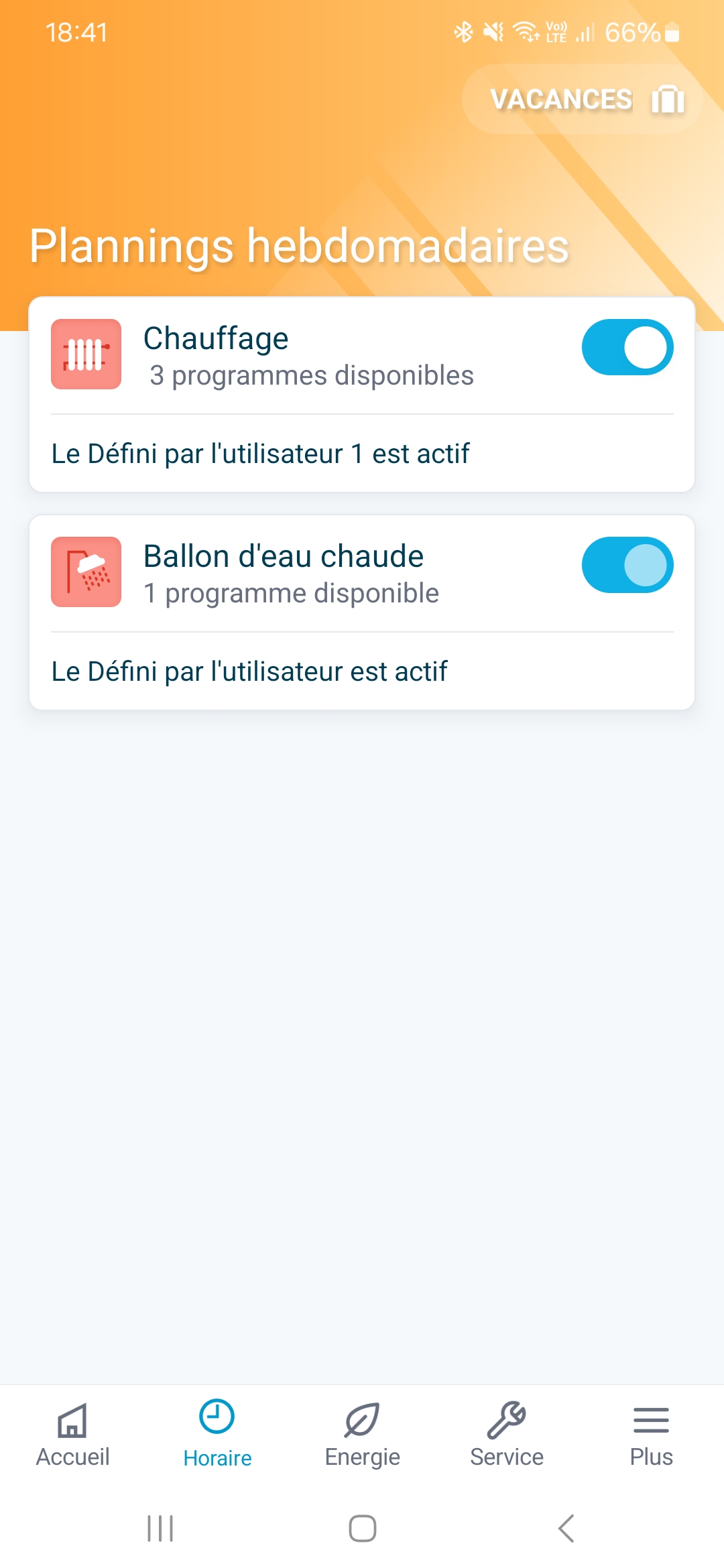Open the Chauffage programmes card
The height and width of the screenshot is (1568, 724).
coord(308,356)
